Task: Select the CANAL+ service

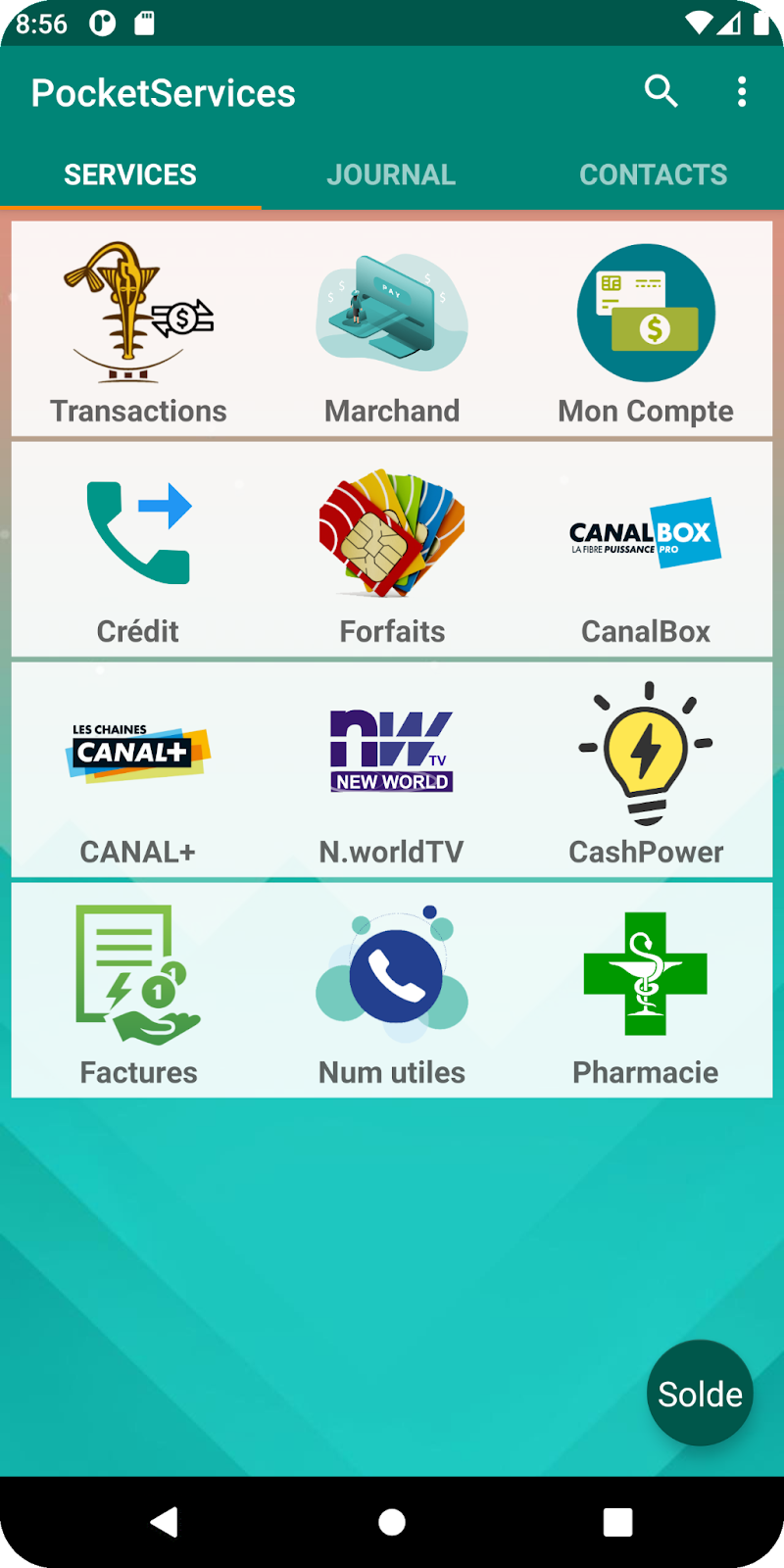Action: coord(138,771)
